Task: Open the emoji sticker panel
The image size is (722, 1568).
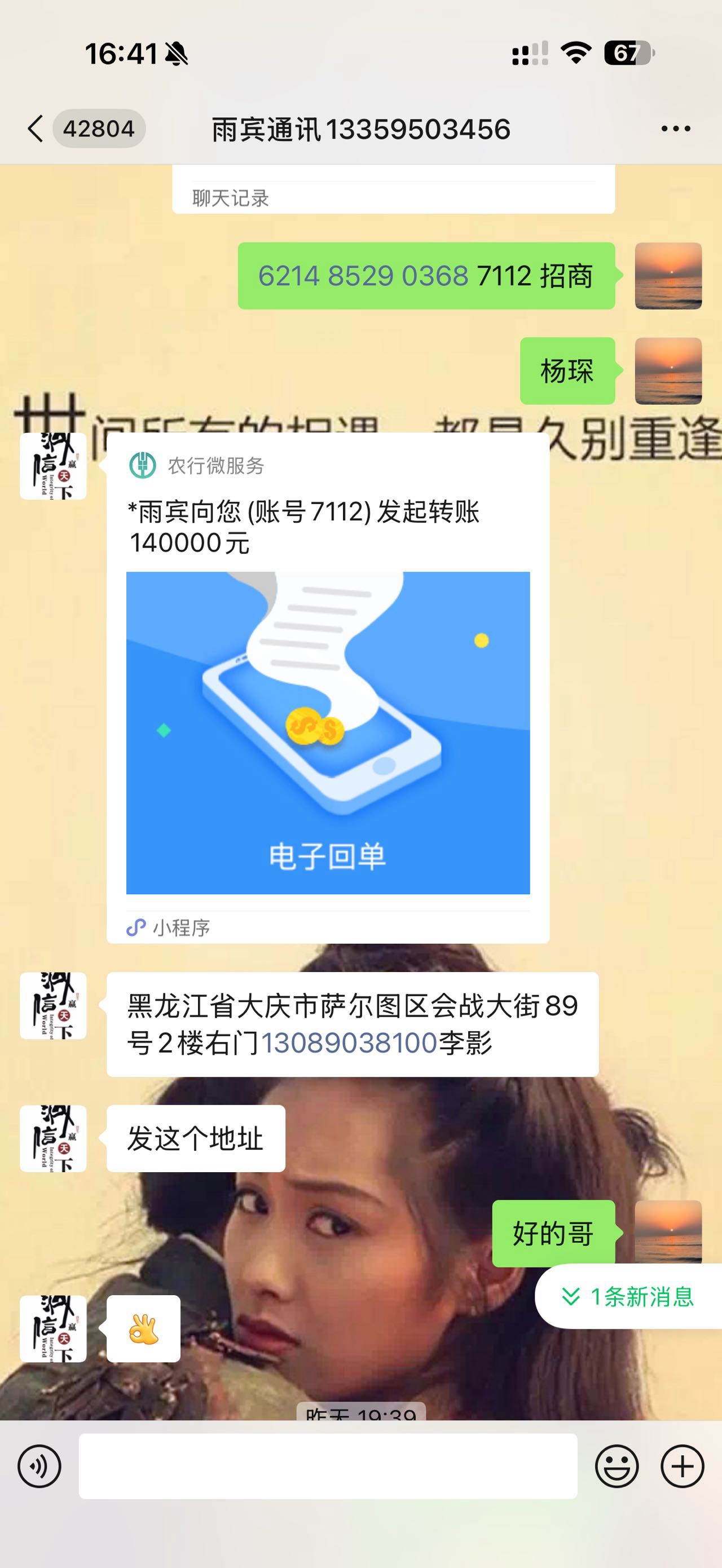Action: (x=616, y=1467)
